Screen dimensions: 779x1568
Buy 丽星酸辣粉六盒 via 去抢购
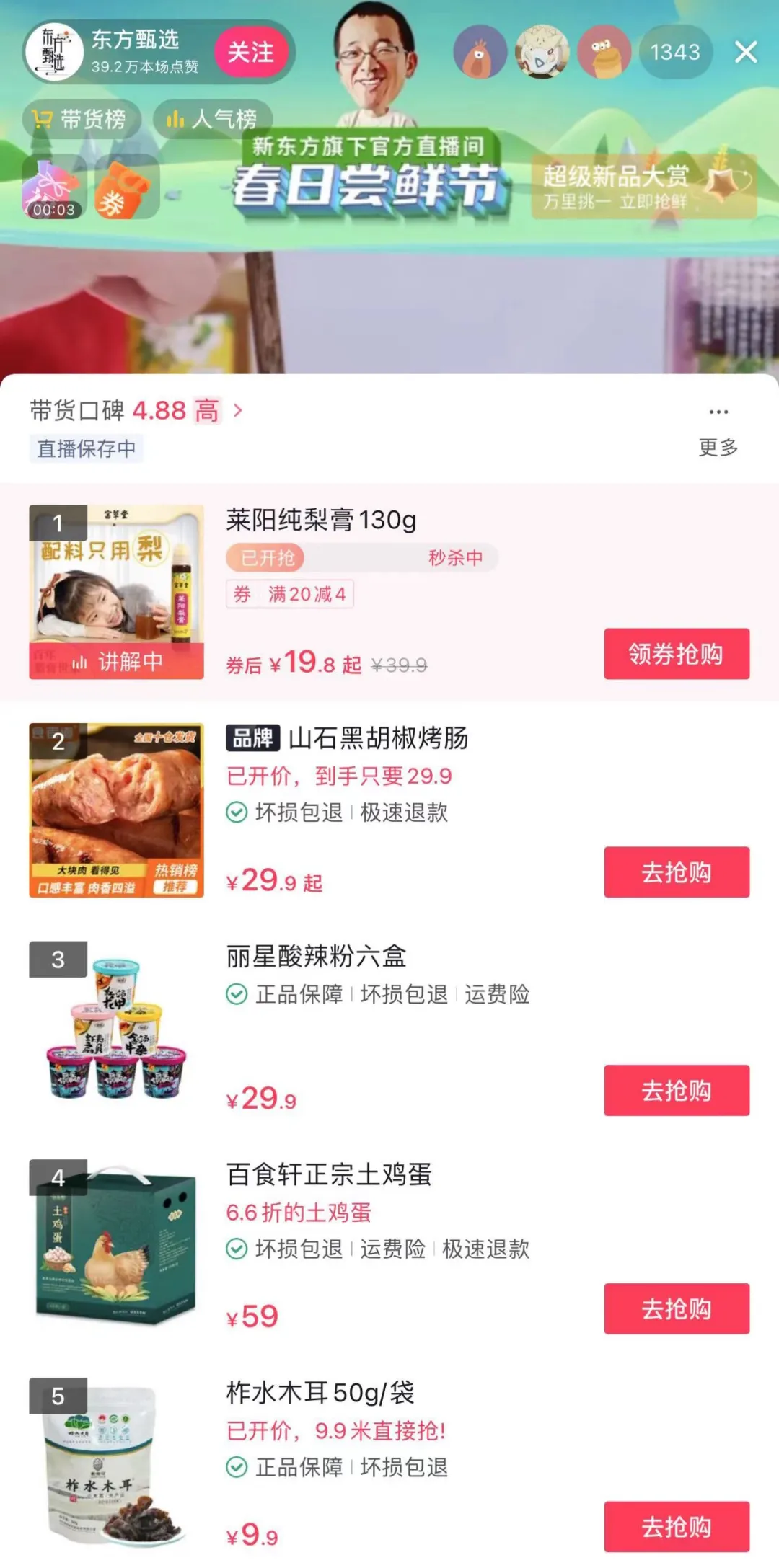(676, 1091)
